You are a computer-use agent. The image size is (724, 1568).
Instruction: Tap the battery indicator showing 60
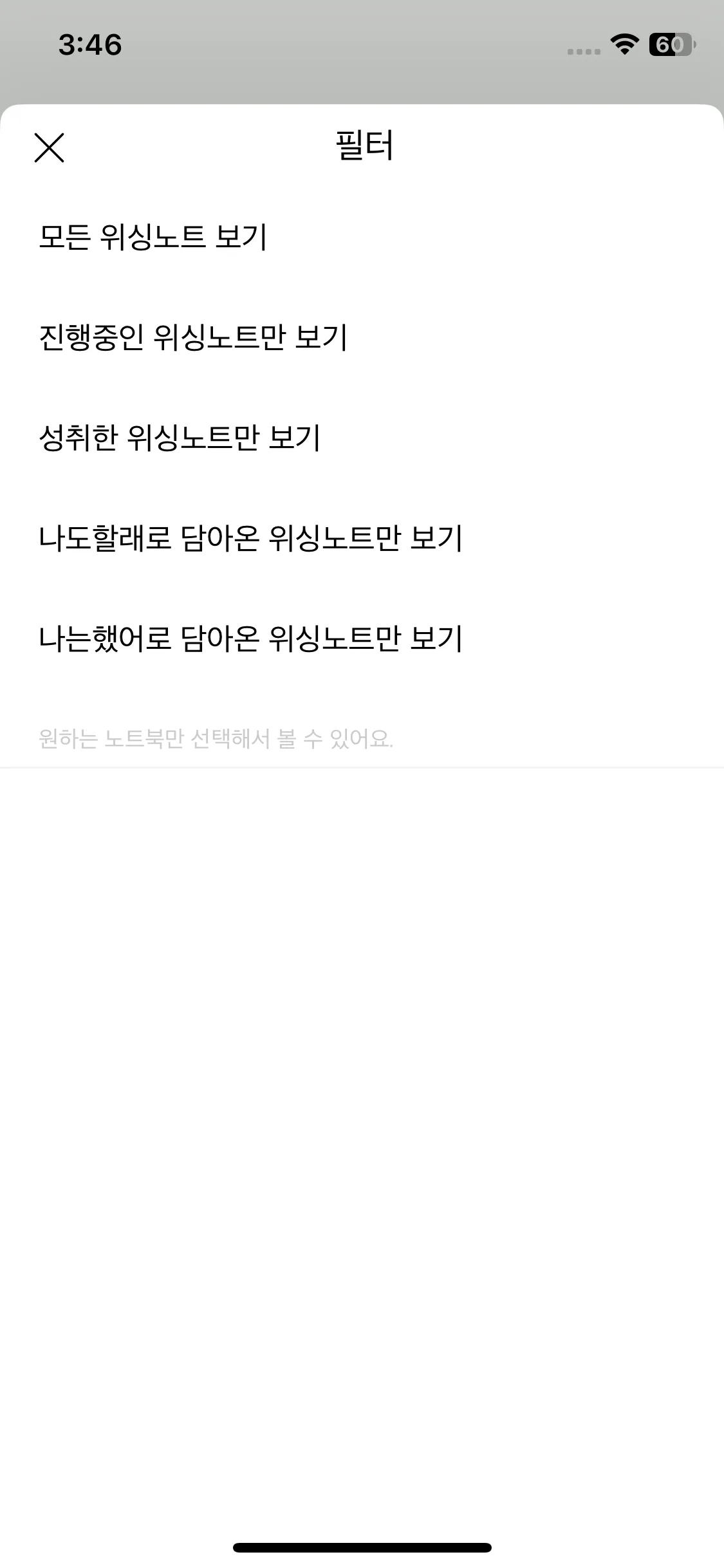click(x=672, y=45)
